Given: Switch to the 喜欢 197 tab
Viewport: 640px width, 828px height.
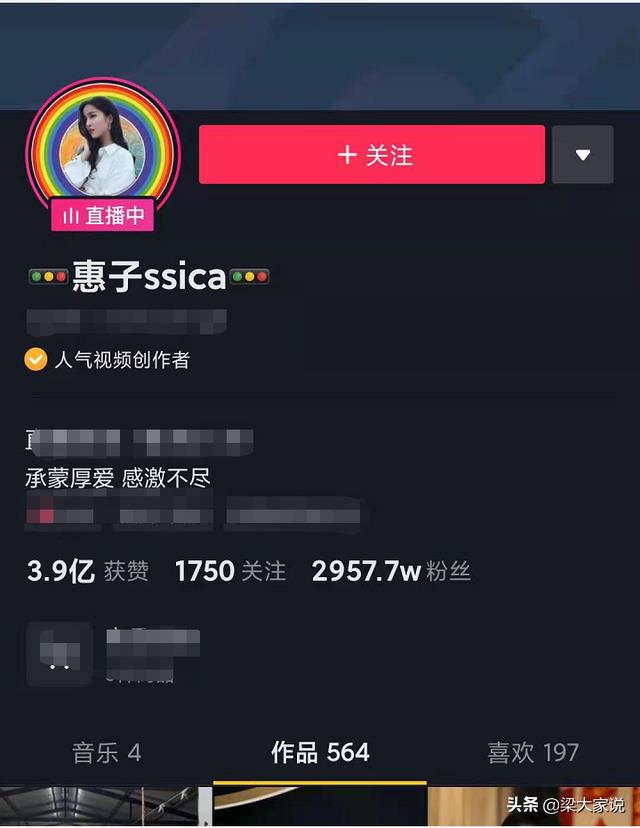Looking at the screenshot, I should tap(532, 752).
